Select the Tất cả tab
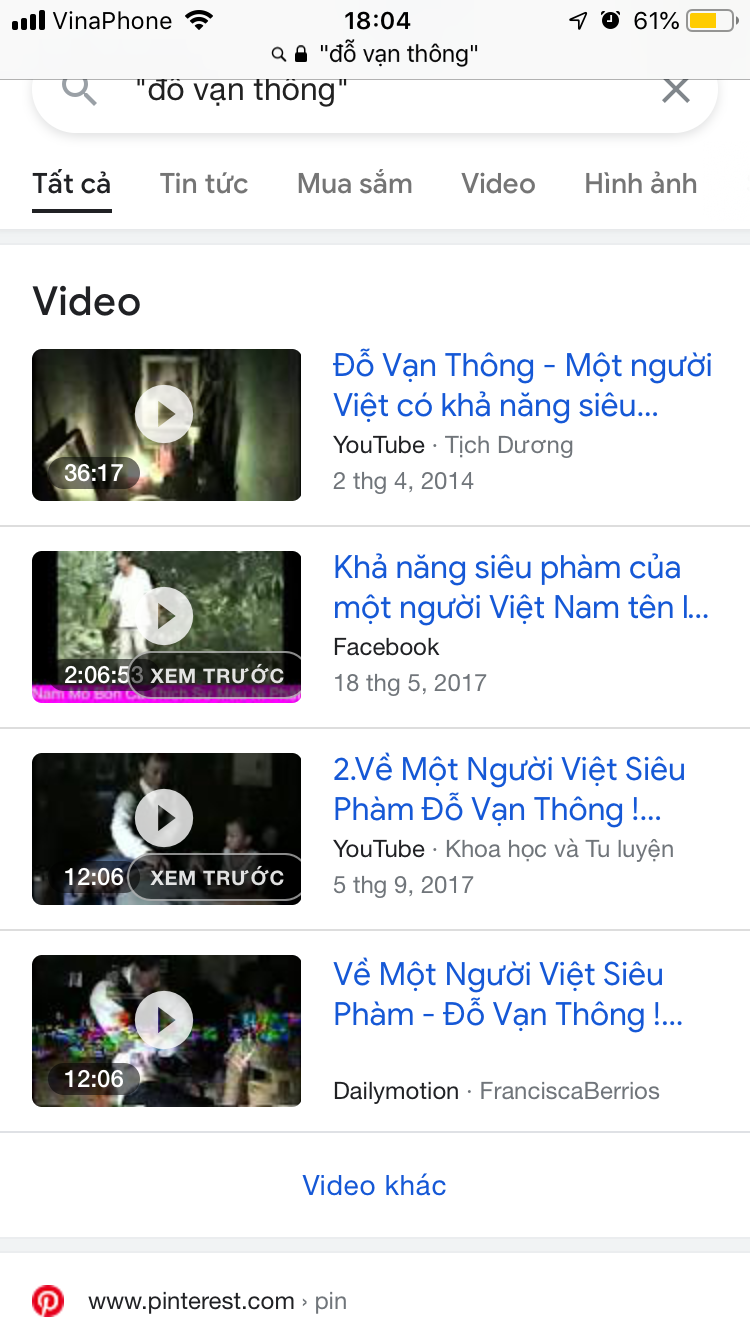The image size is (750, 1334). click(72, 184)
